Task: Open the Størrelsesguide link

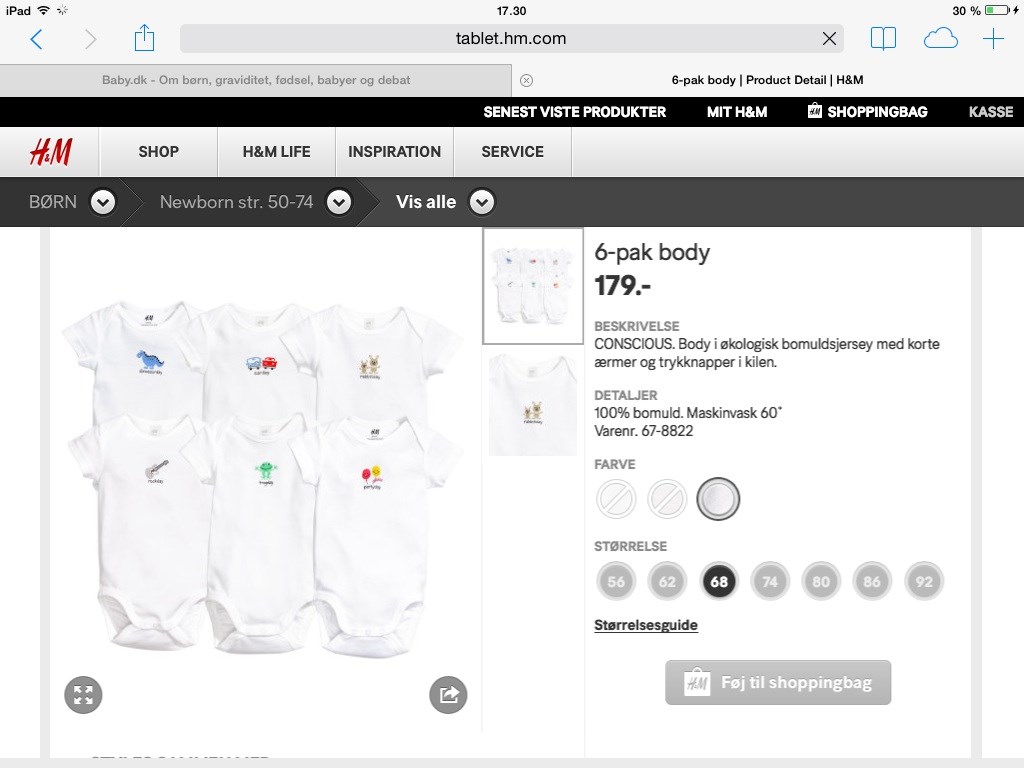Action: point(645,625)
